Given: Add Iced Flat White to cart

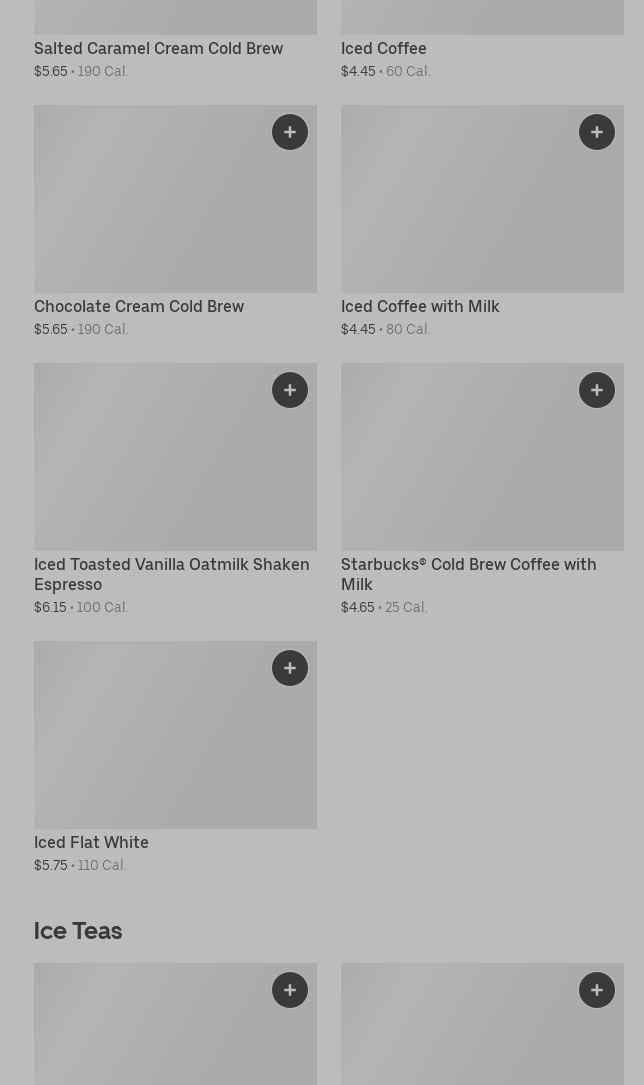Looking at the screenshot, I should (290, 668).
